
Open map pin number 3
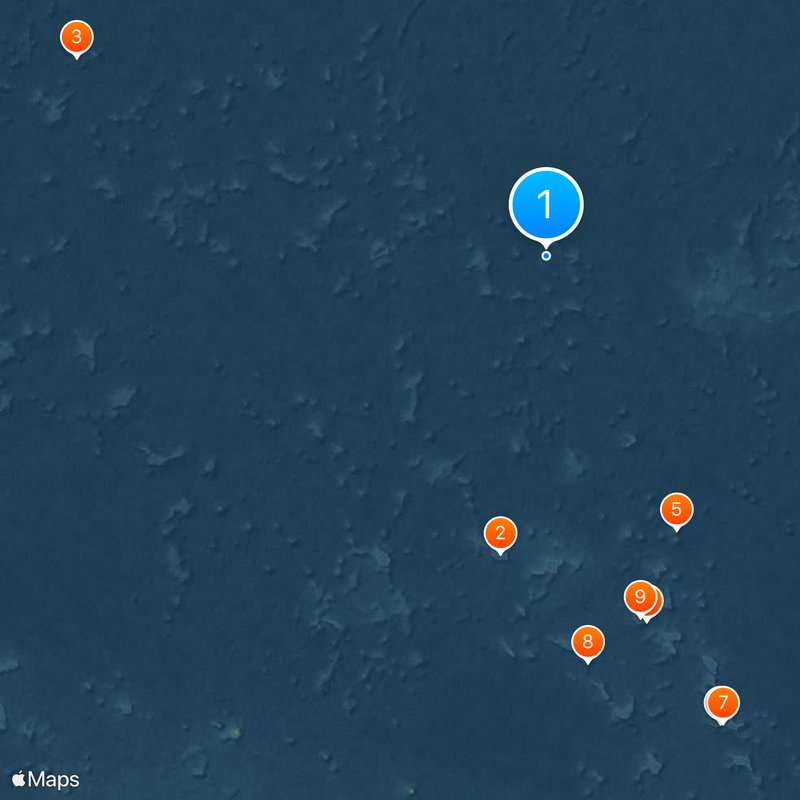(76, 37)
